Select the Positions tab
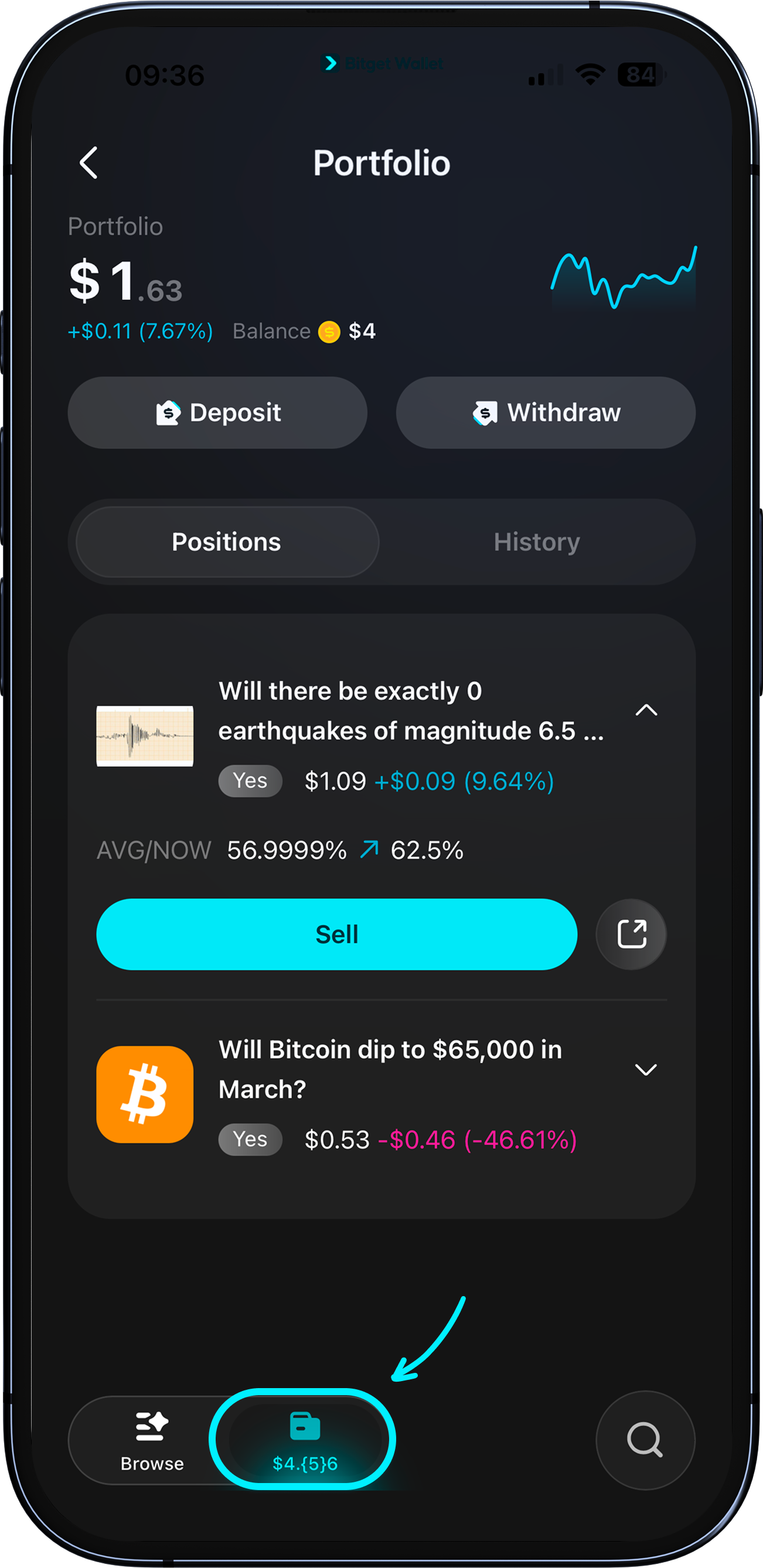763x1568 pixels. click(227, 542)
